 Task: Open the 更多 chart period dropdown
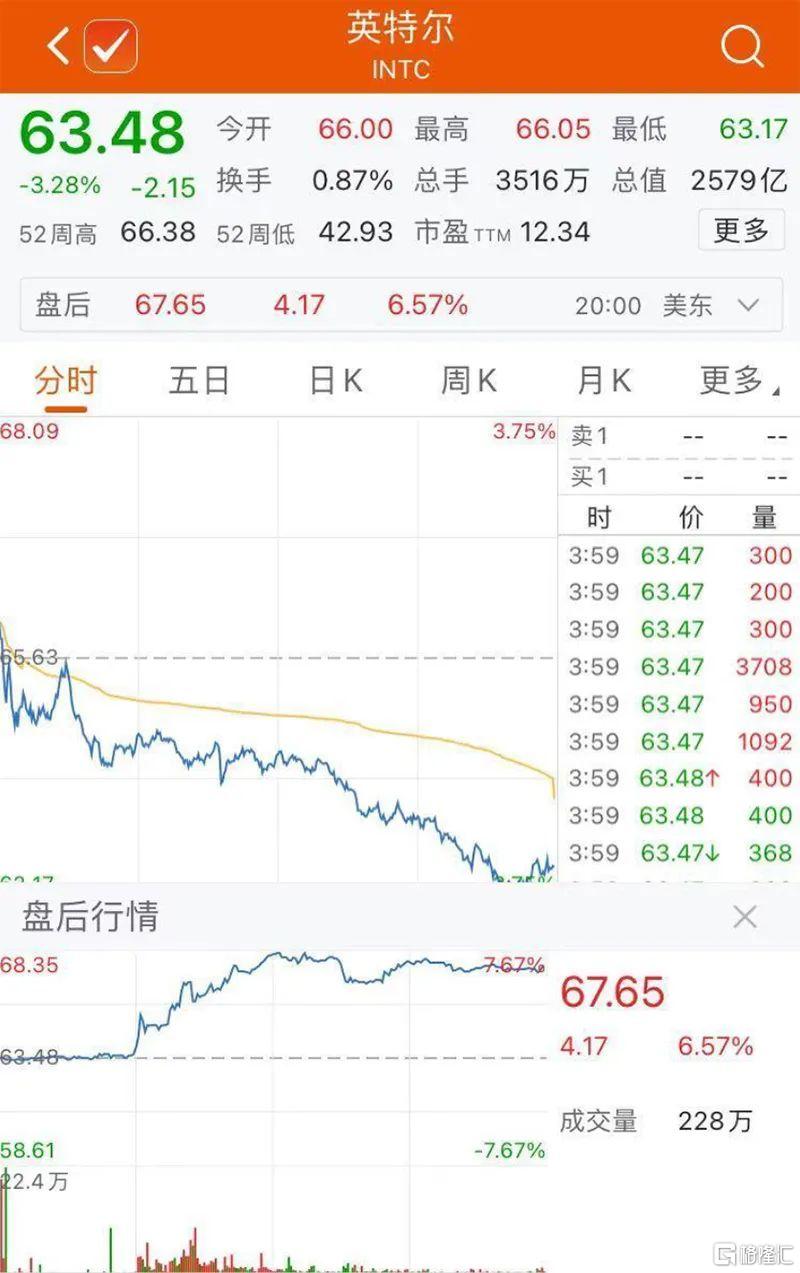[737, 381]
